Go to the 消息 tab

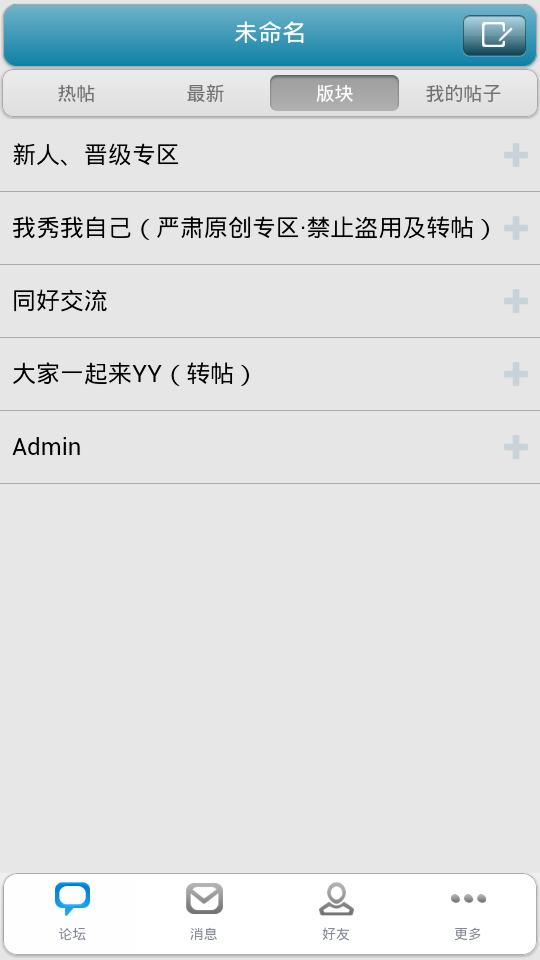[x=204, y=912]
